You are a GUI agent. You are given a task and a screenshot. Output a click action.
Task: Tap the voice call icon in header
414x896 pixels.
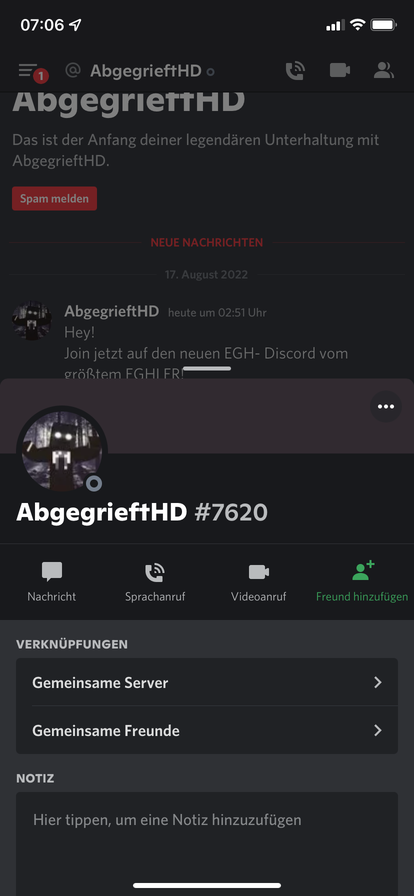295,71
